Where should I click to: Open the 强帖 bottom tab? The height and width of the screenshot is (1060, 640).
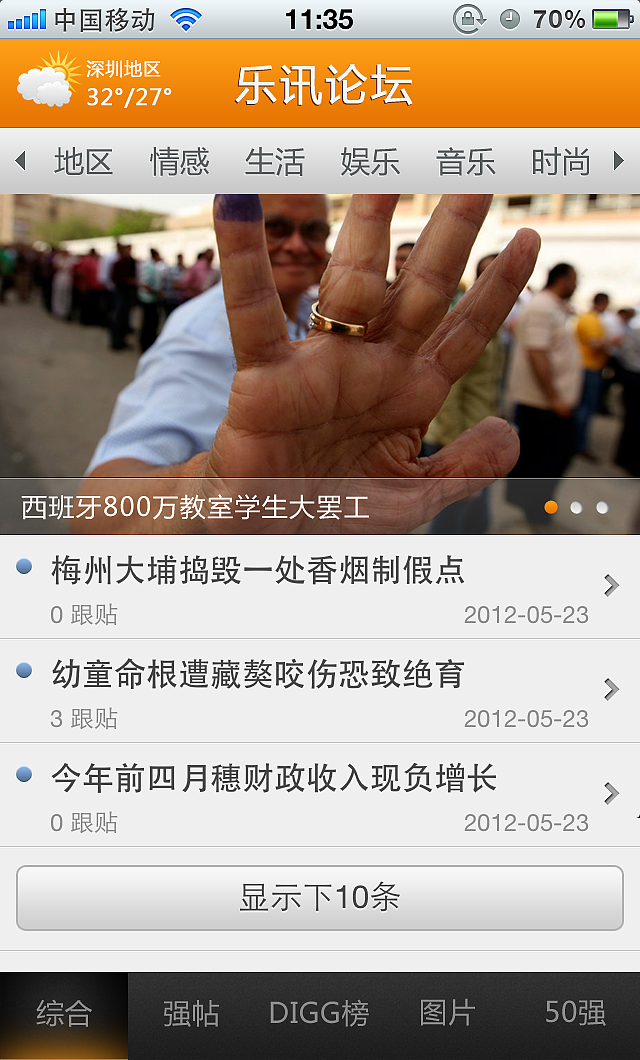(x=191, y=1014)
